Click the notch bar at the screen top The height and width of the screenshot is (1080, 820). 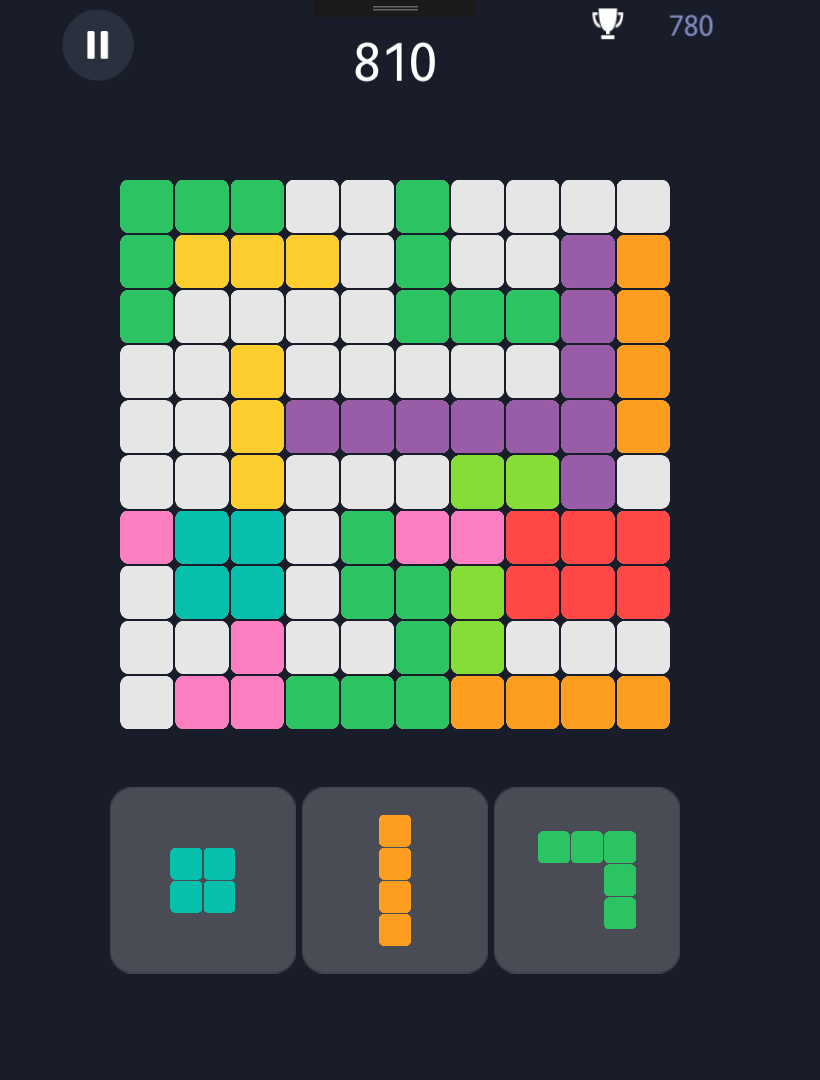click(x=394, y=8)
